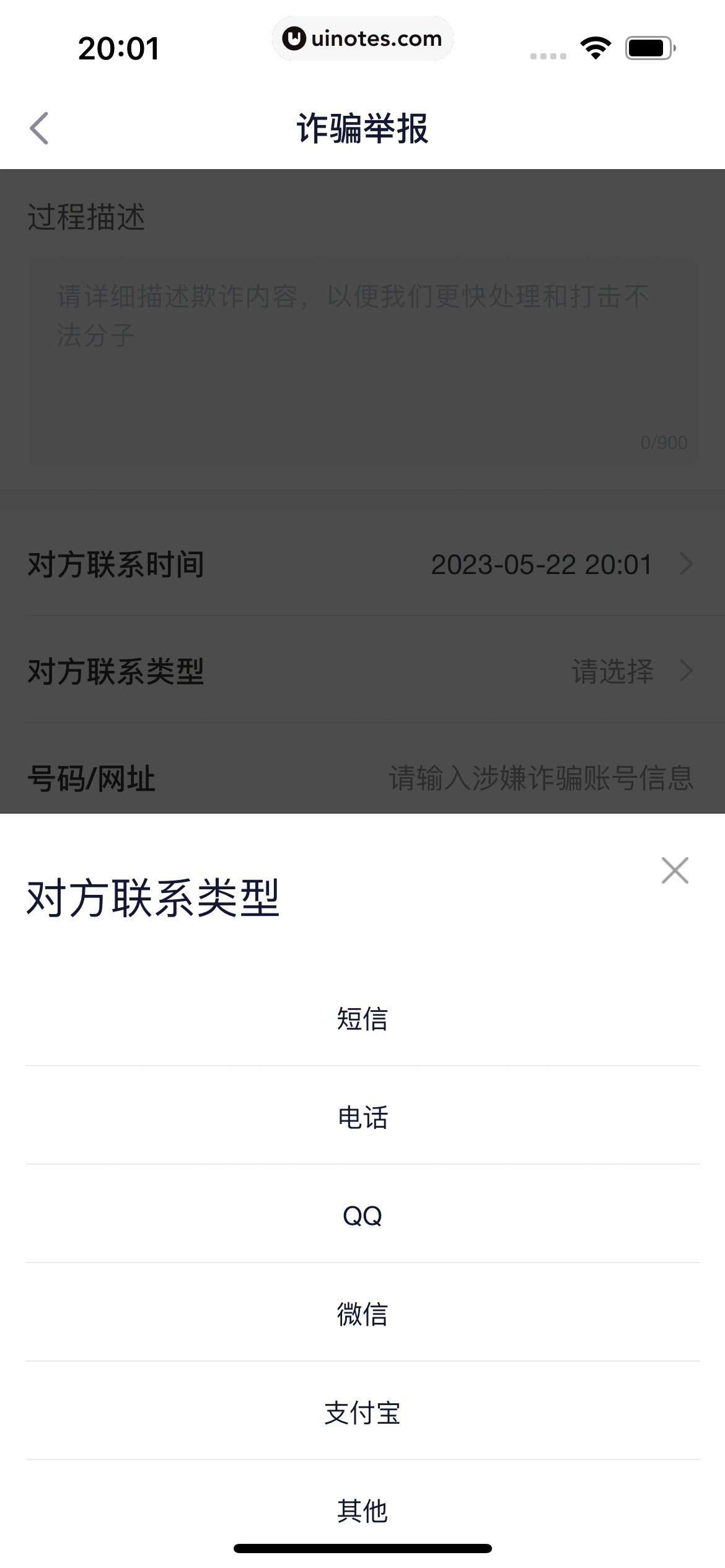Select 短信 as contact type
This screenshot has height=1568, width=725.
[x=362, y=1019]
